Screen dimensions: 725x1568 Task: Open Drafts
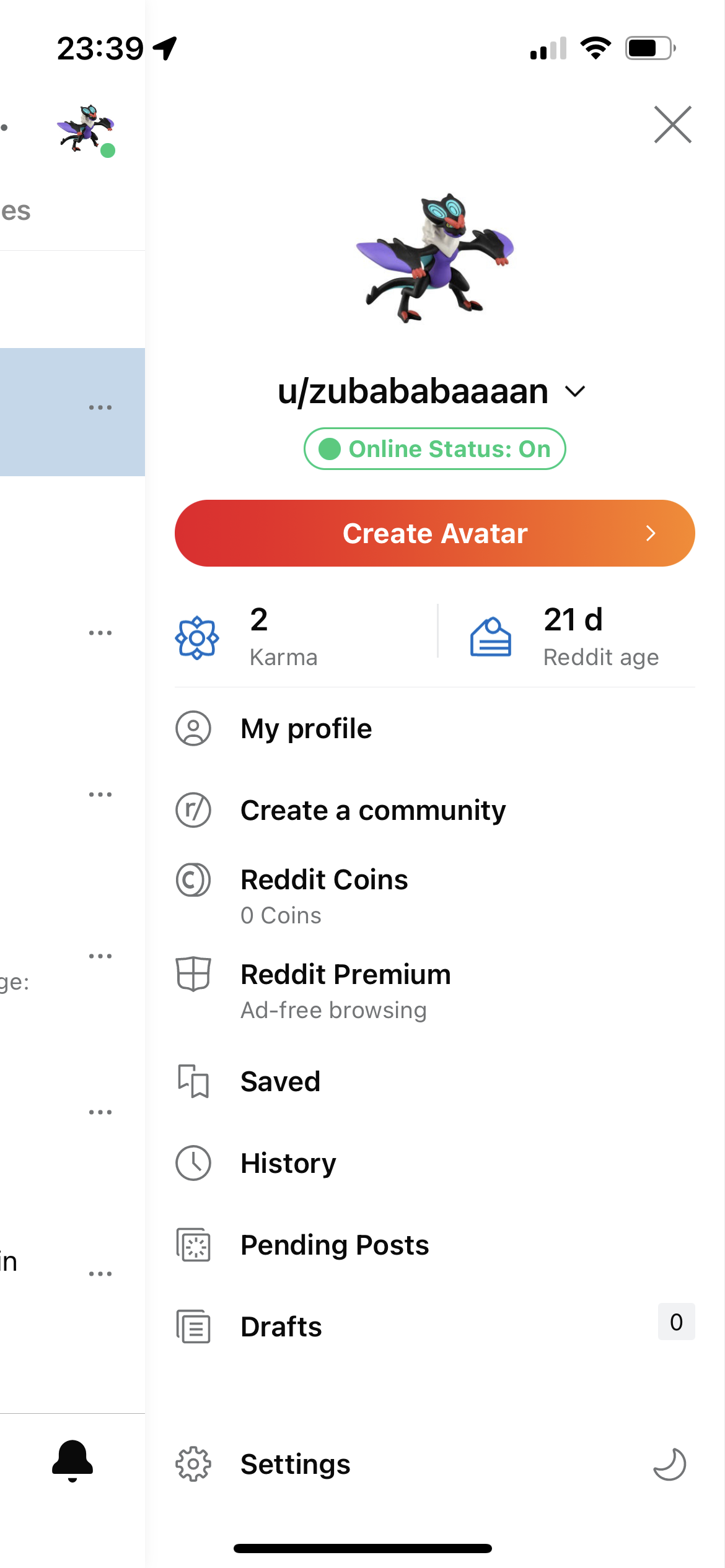(x=434, y=1326)
